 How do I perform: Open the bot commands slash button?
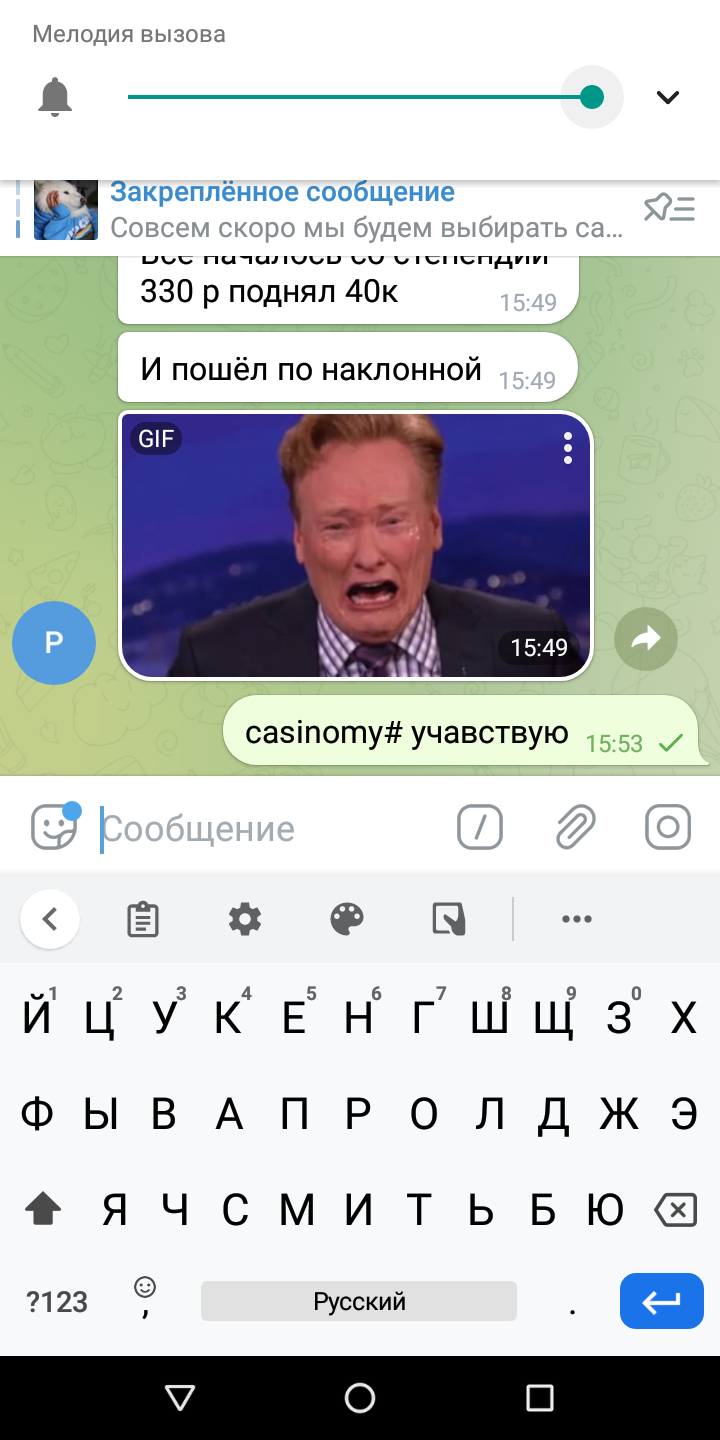[480, 827]
